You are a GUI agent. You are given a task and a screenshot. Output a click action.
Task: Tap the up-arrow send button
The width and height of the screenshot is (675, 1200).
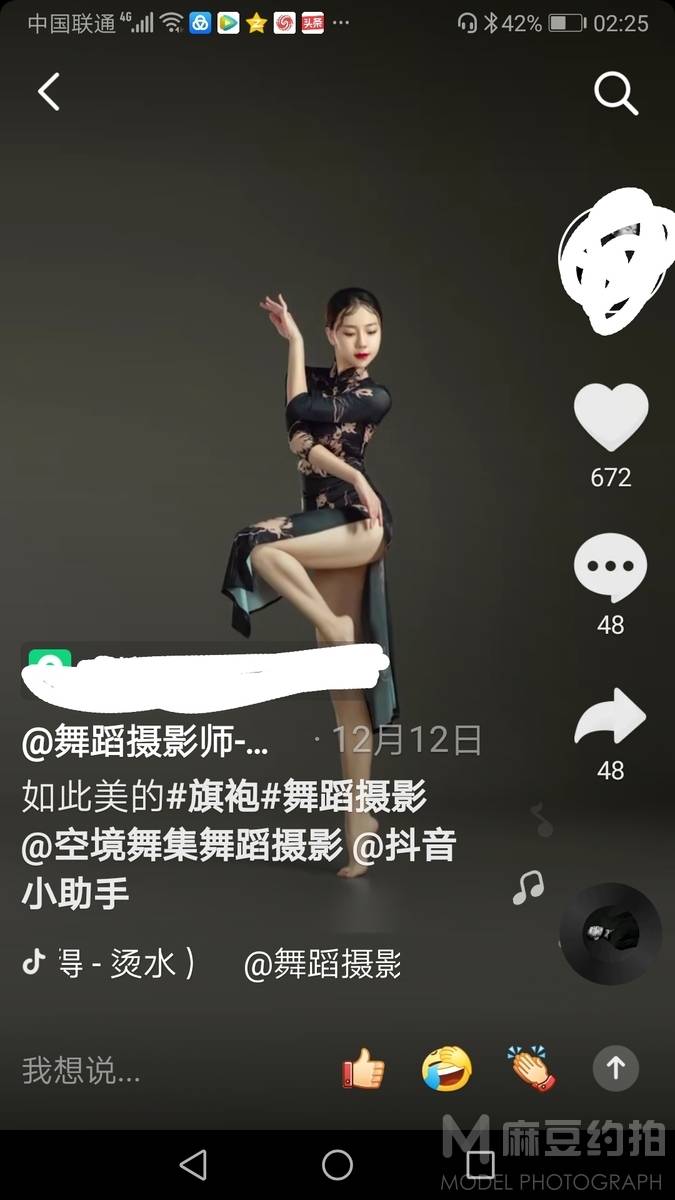coord(615,1069)
